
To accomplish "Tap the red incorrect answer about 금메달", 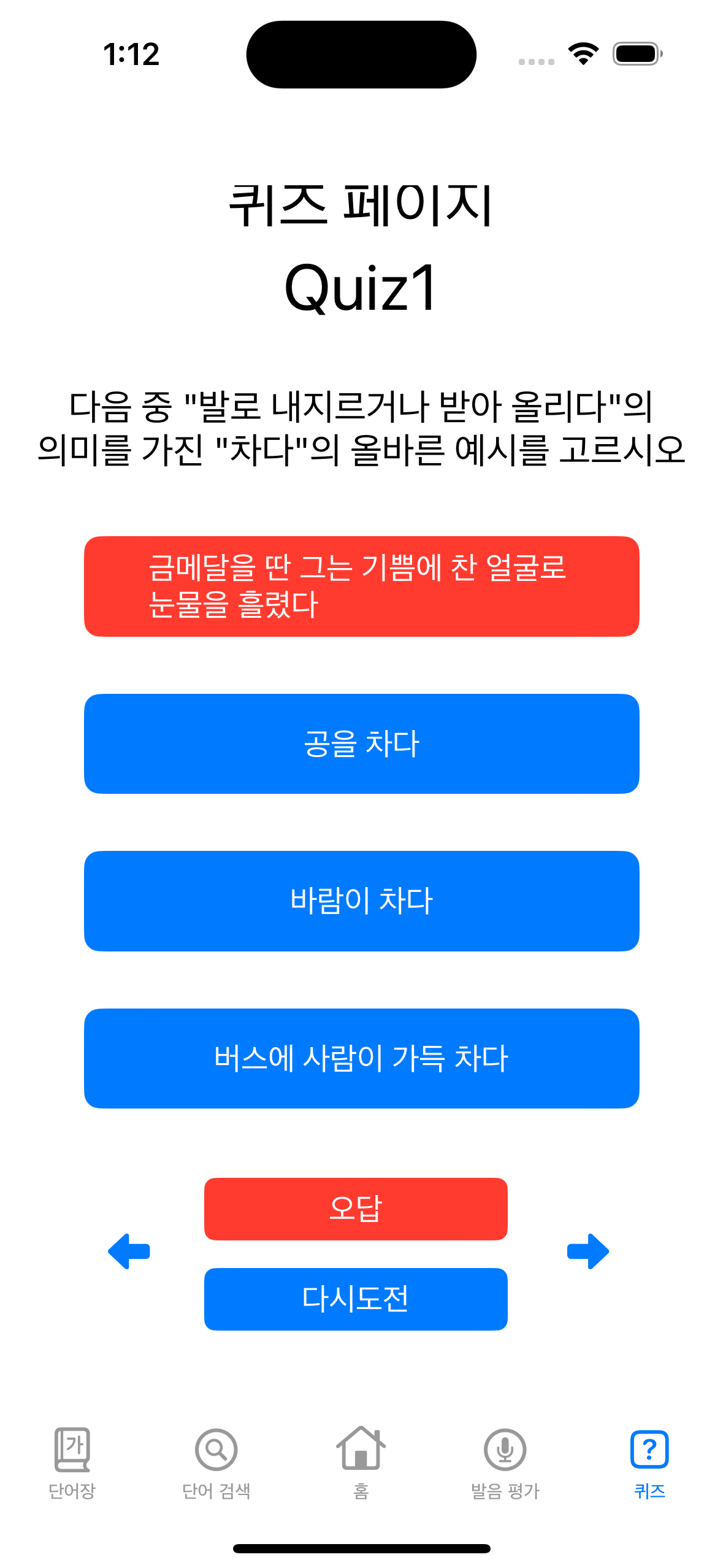I will (x=361, y=586).
